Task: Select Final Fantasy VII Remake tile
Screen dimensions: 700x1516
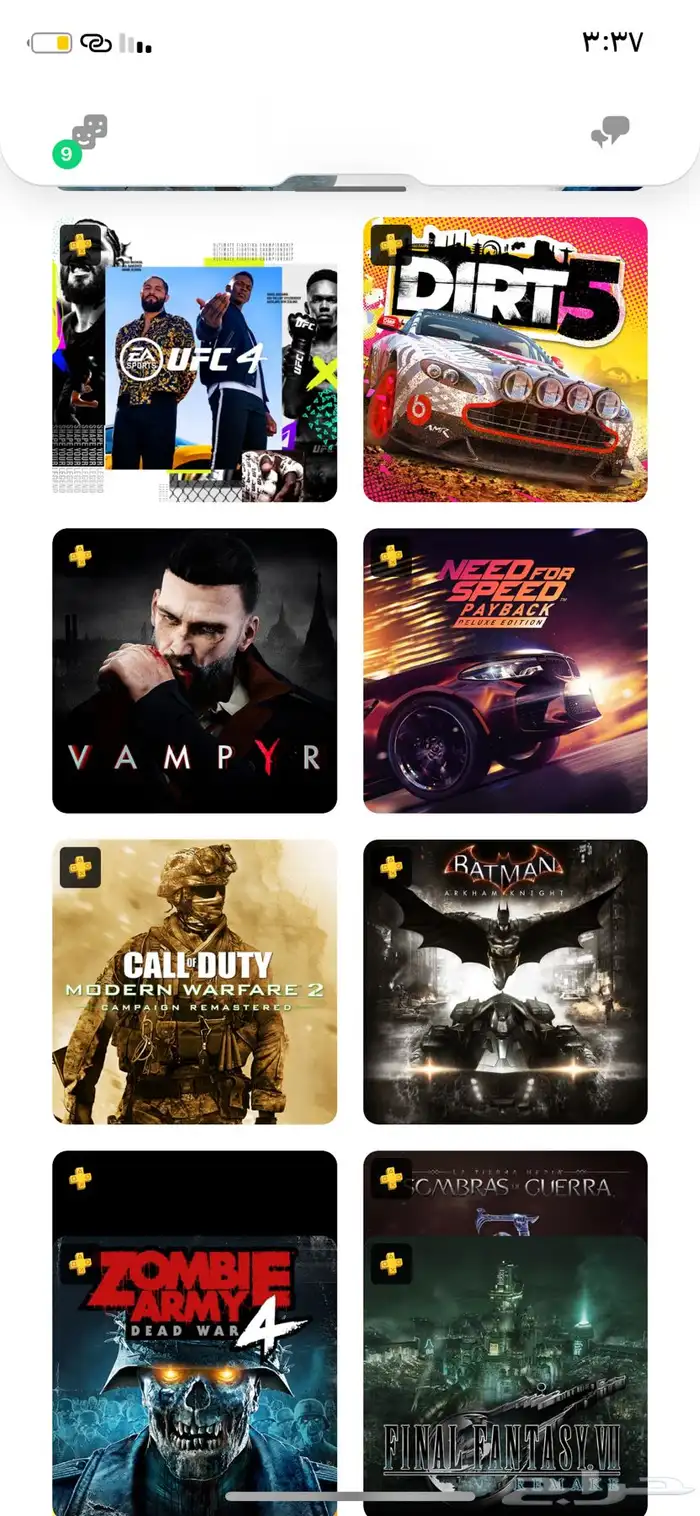Action: (505, 1380)
